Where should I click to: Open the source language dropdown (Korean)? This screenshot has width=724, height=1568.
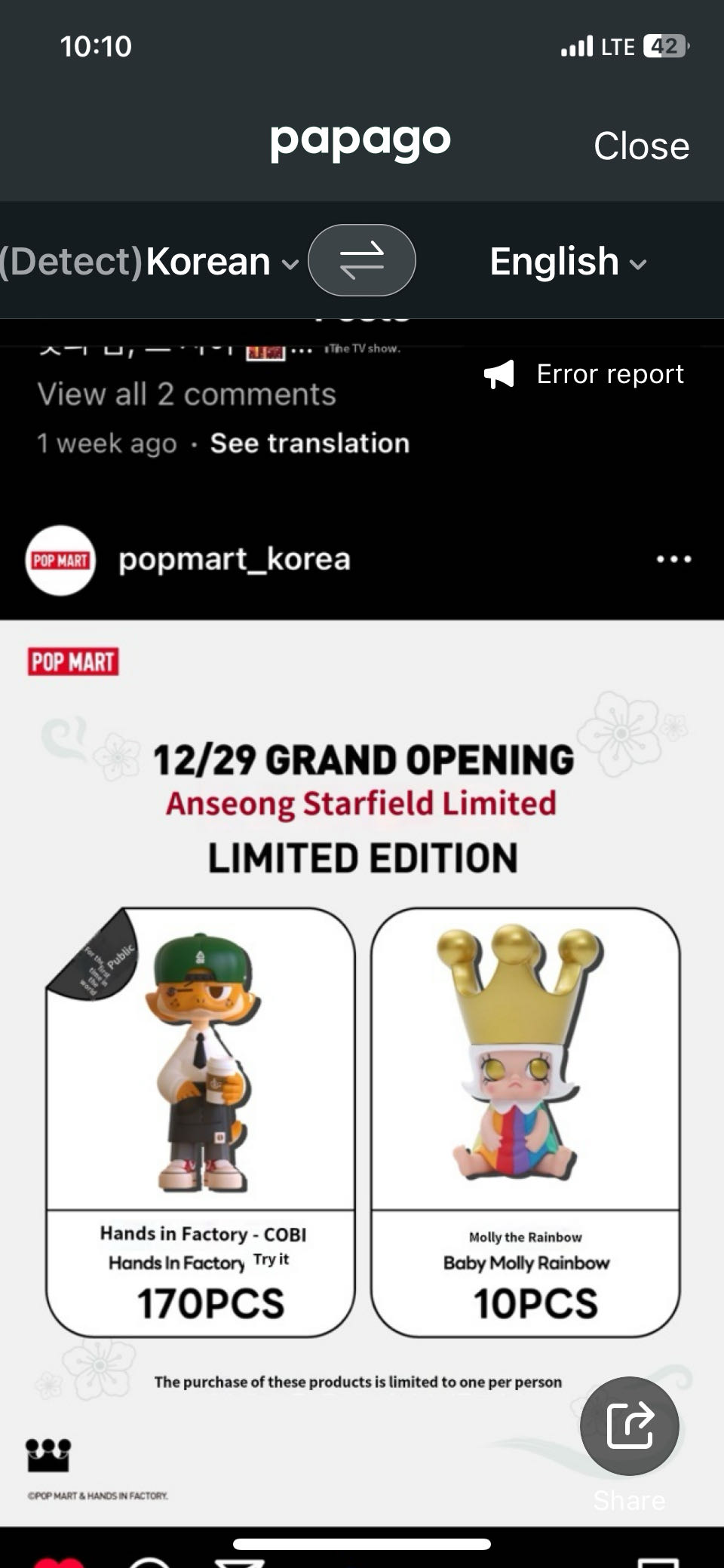[x=219, y=262]
